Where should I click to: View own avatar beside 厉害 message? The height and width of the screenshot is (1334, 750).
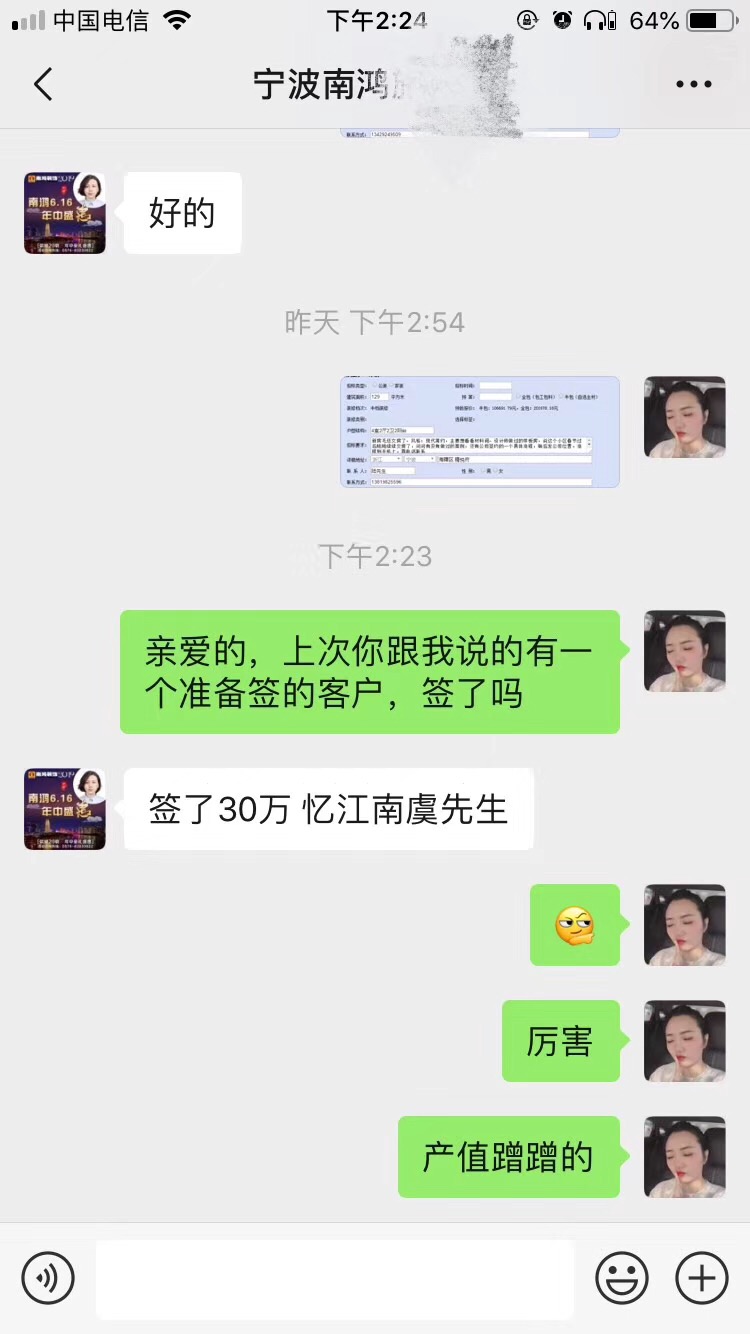pyautogui.click(x=684, y=1041)
